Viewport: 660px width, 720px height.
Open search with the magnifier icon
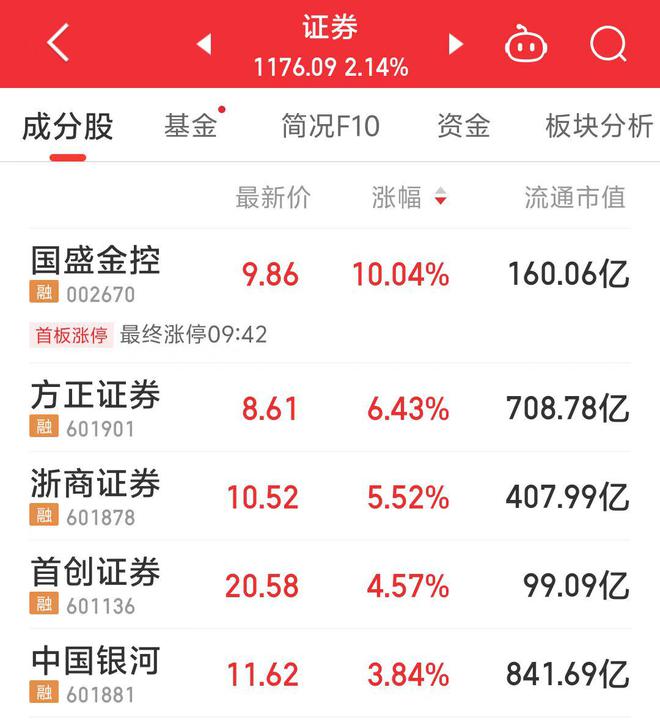606,44
